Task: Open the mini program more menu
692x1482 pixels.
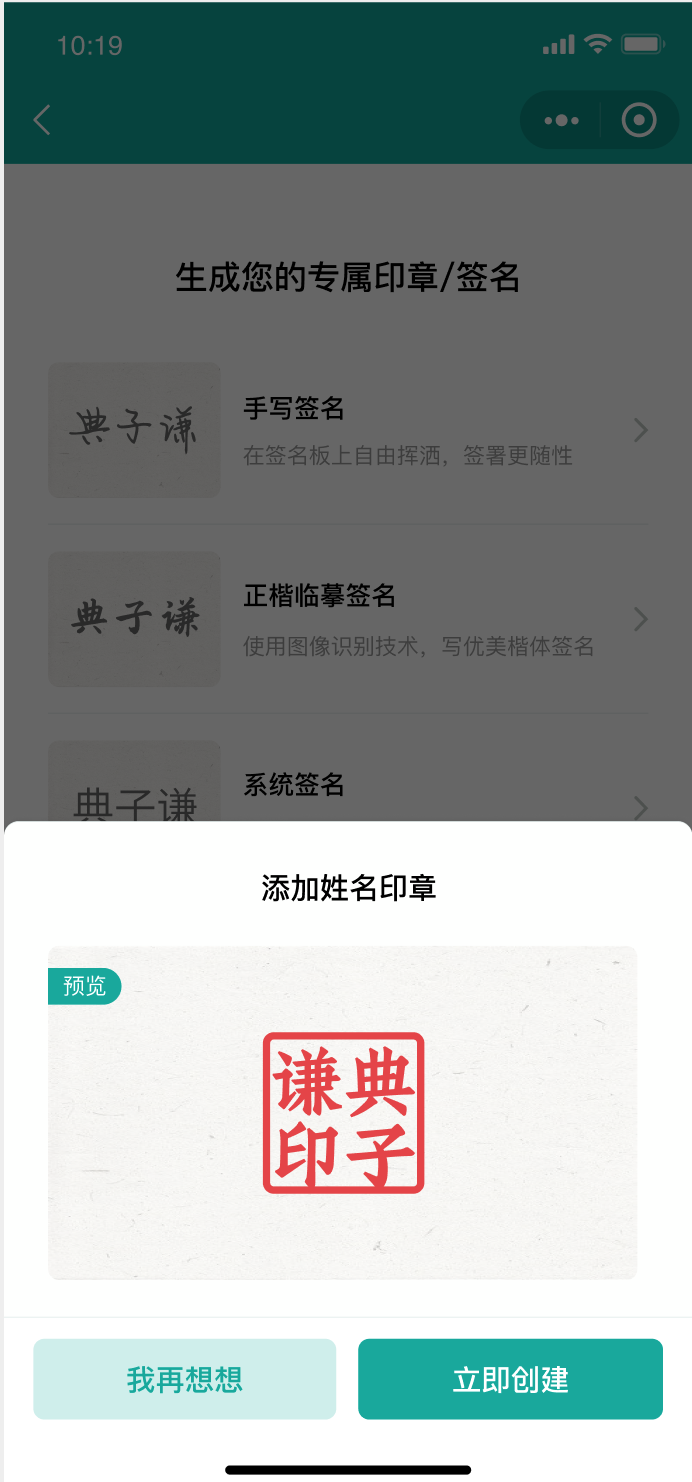Action: pyautogui.click(x=561, y=121)
